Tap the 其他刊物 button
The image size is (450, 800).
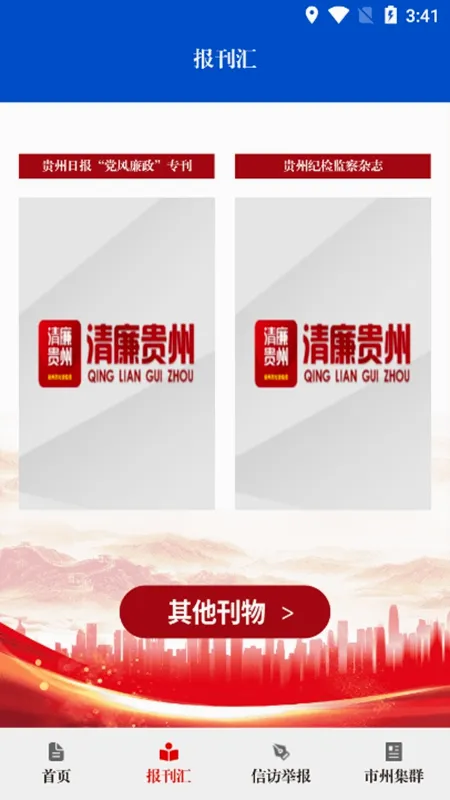(x=225, y=612)
